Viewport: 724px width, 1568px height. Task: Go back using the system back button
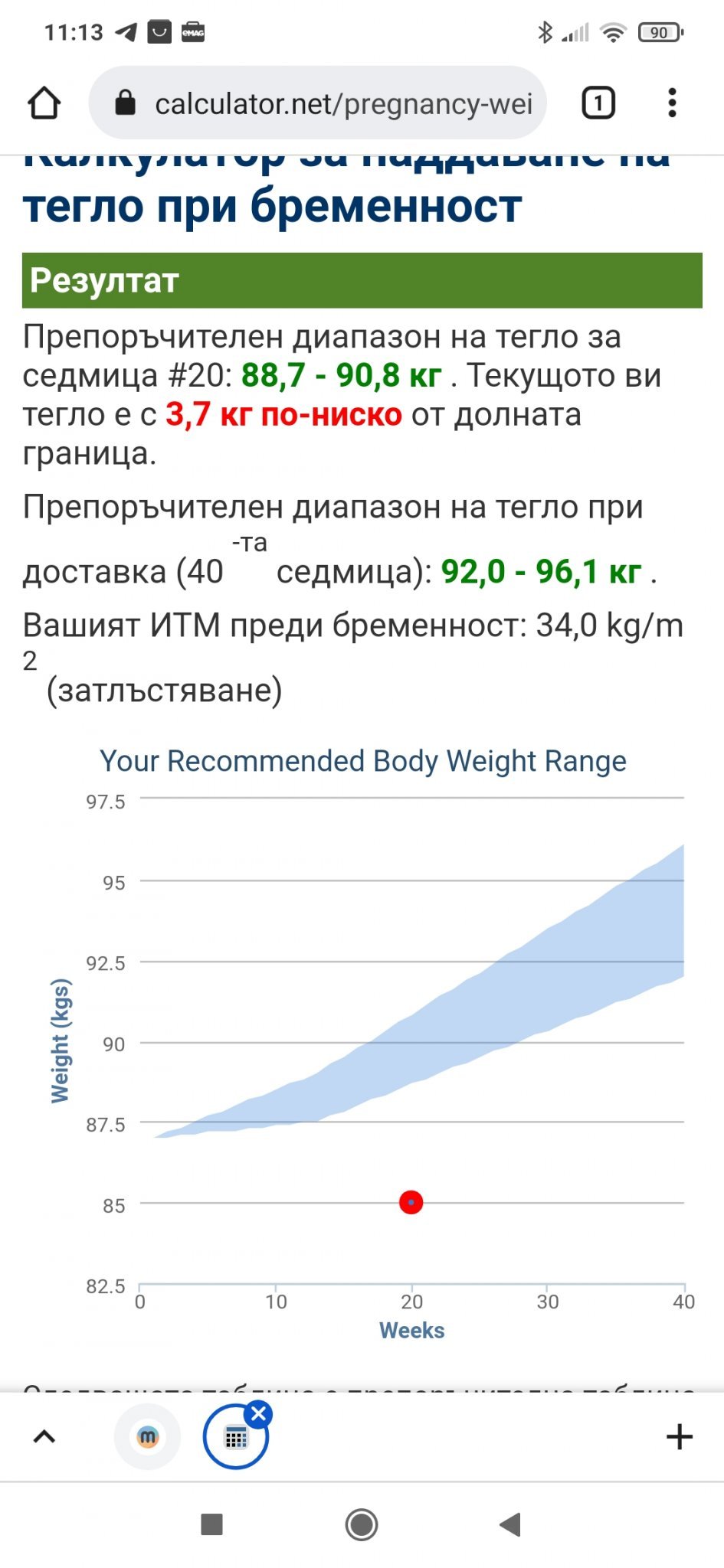(x=511, y=1524)
